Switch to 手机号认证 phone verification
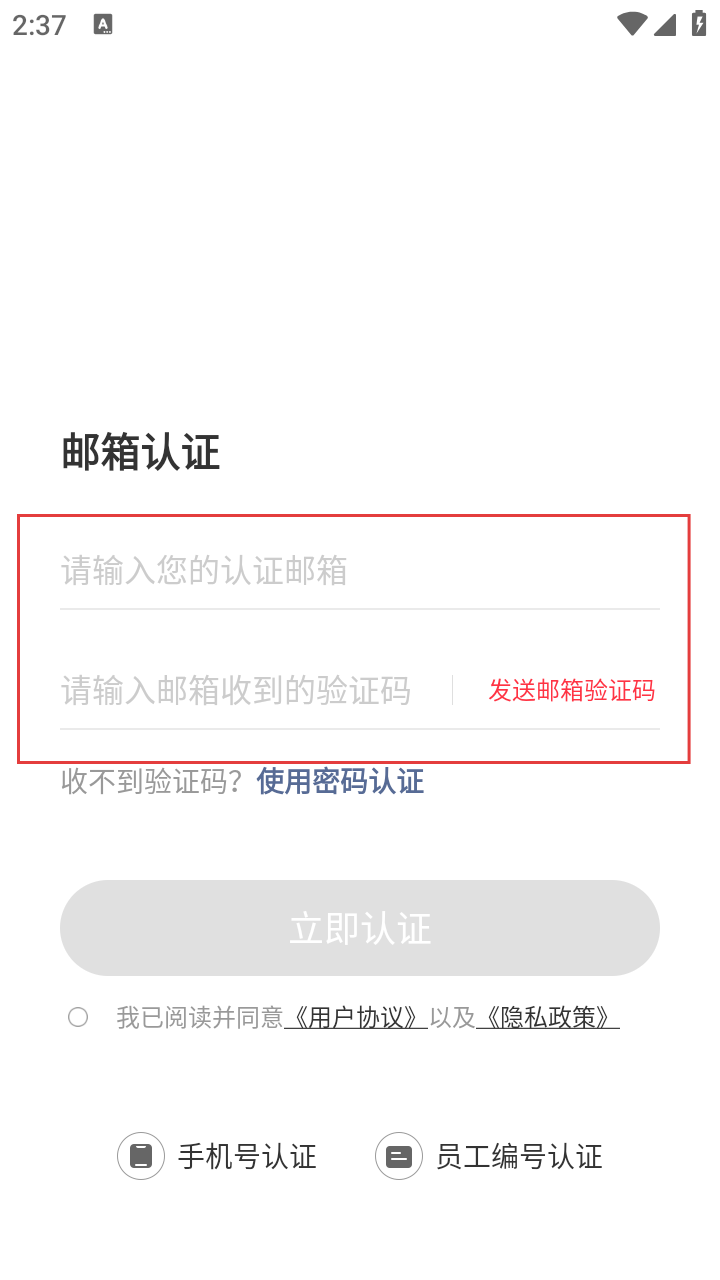This screenshot has width=720, height=1280. coord(218,1157)
